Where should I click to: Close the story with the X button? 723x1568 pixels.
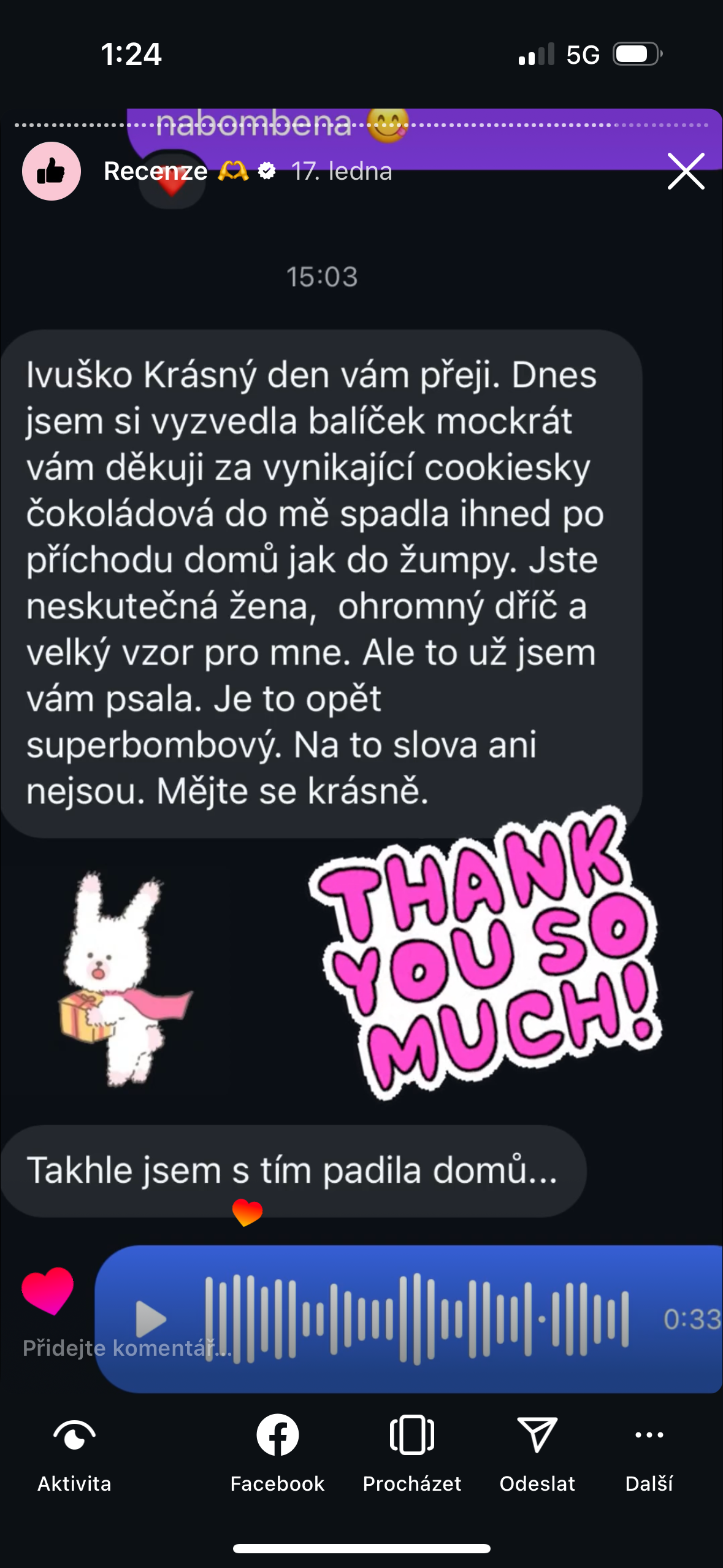[686, 171]
